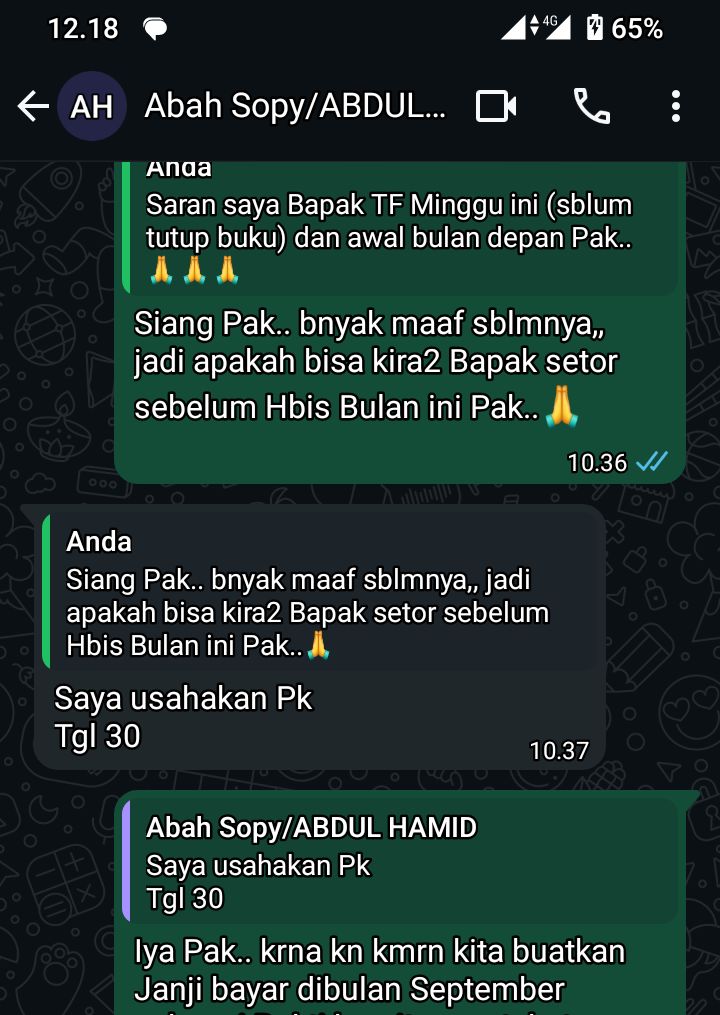Screen dimensions: 720x1015
Task: Open Abah Sopy/ABDUL contact info
Action: (x=295, y=106)
